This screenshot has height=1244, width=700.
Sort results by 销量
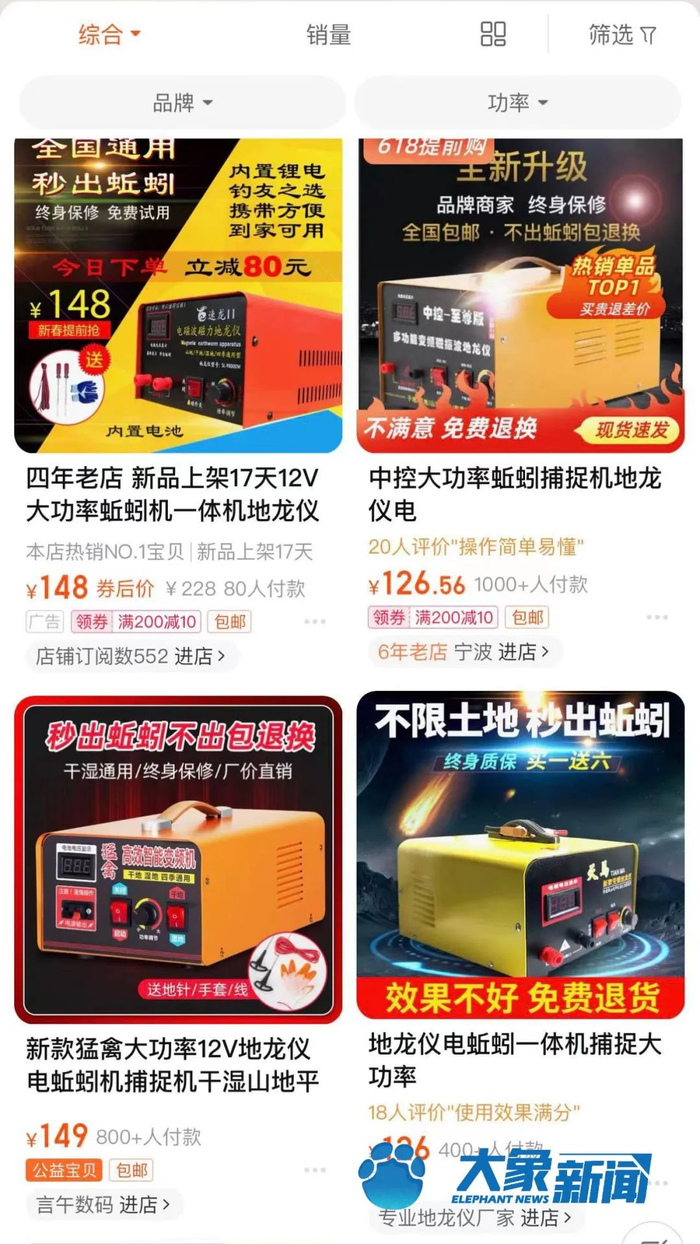coord(328,35)
